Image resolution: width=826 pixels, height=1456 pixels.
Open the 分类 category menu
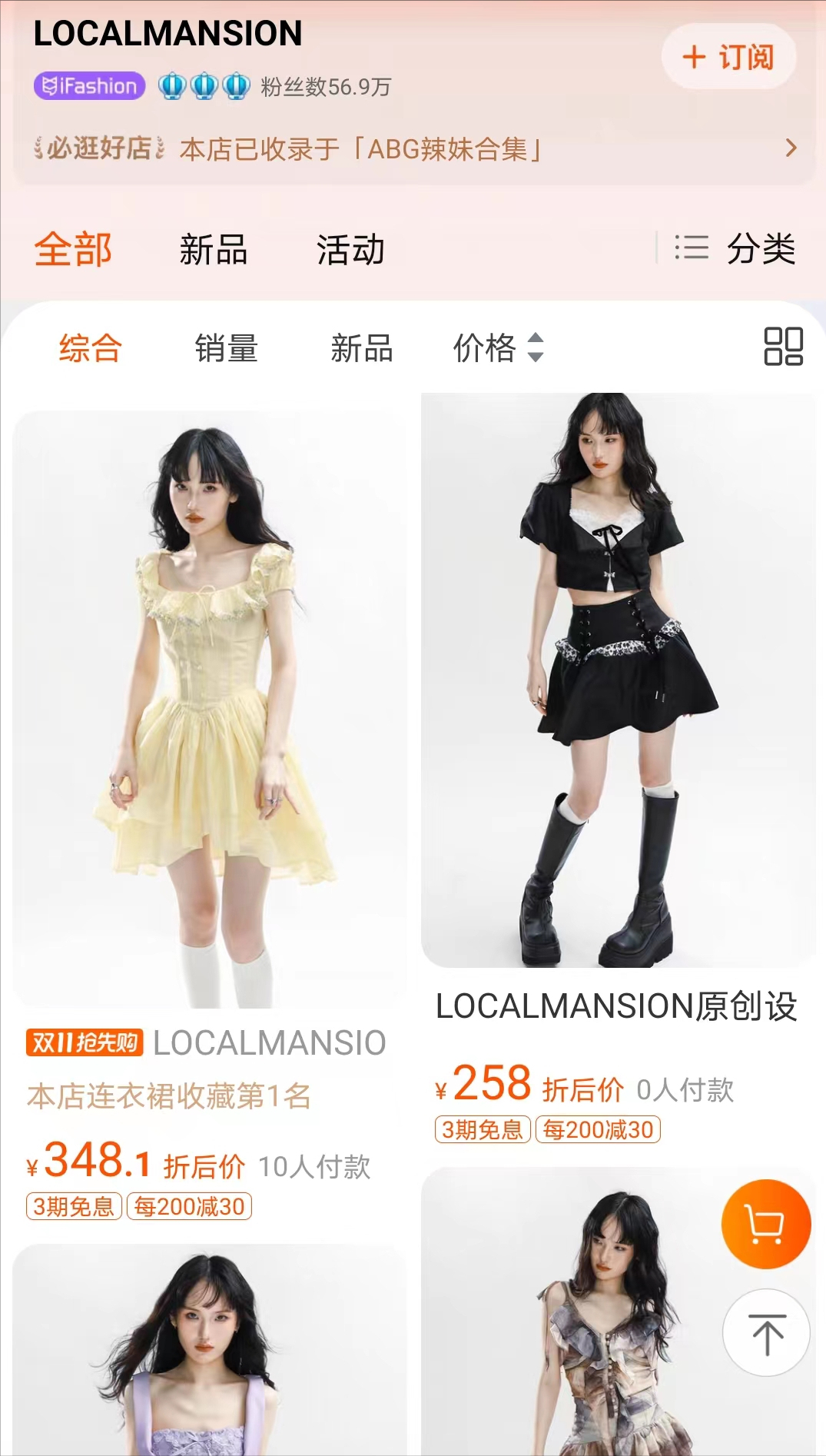pyautogui.click(x=735, y=248)
